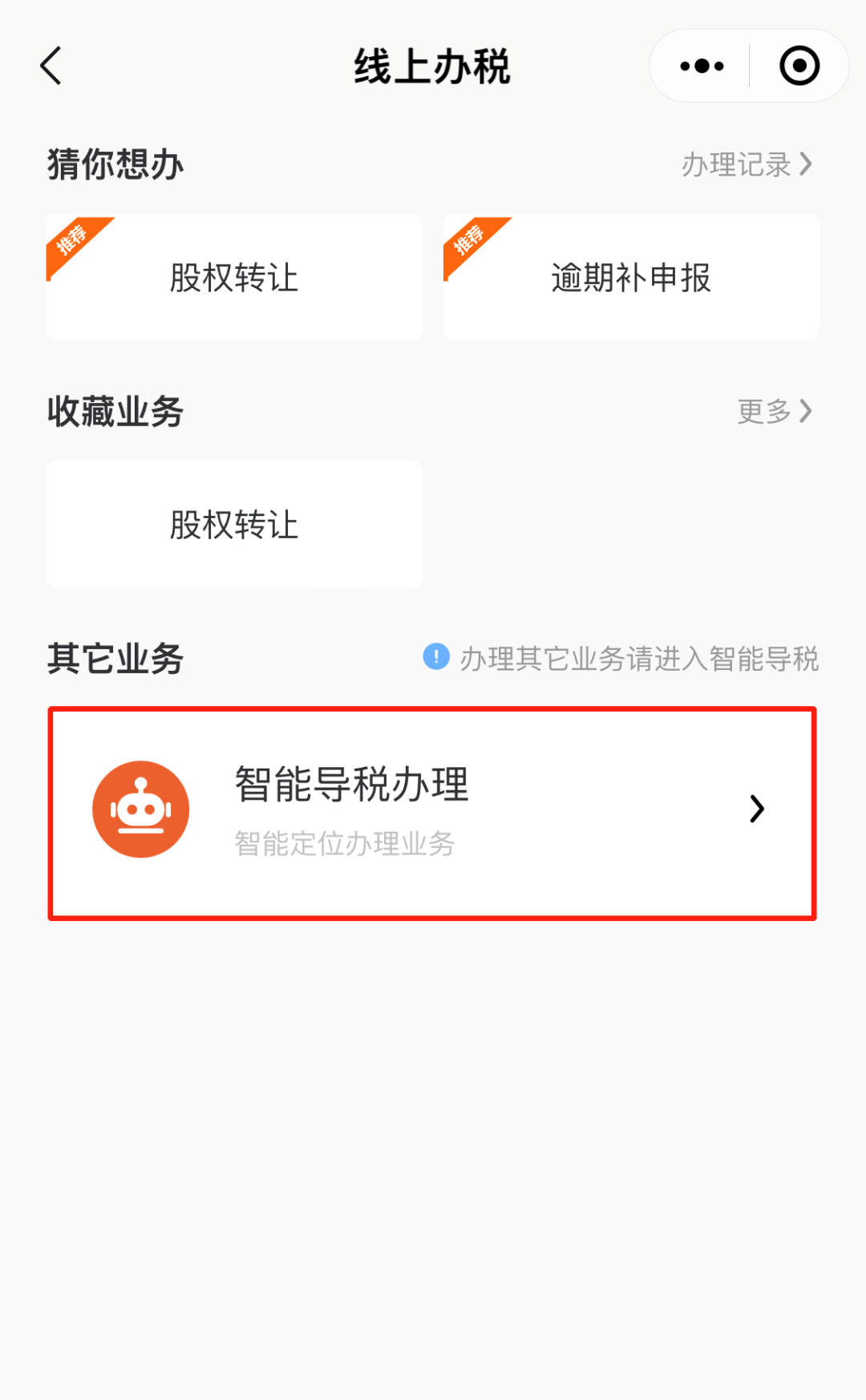Image resolution: width=866 pixels, height=1400 pixels.
Task: Open 办理记录 processing records
Action: click(747, 164)
